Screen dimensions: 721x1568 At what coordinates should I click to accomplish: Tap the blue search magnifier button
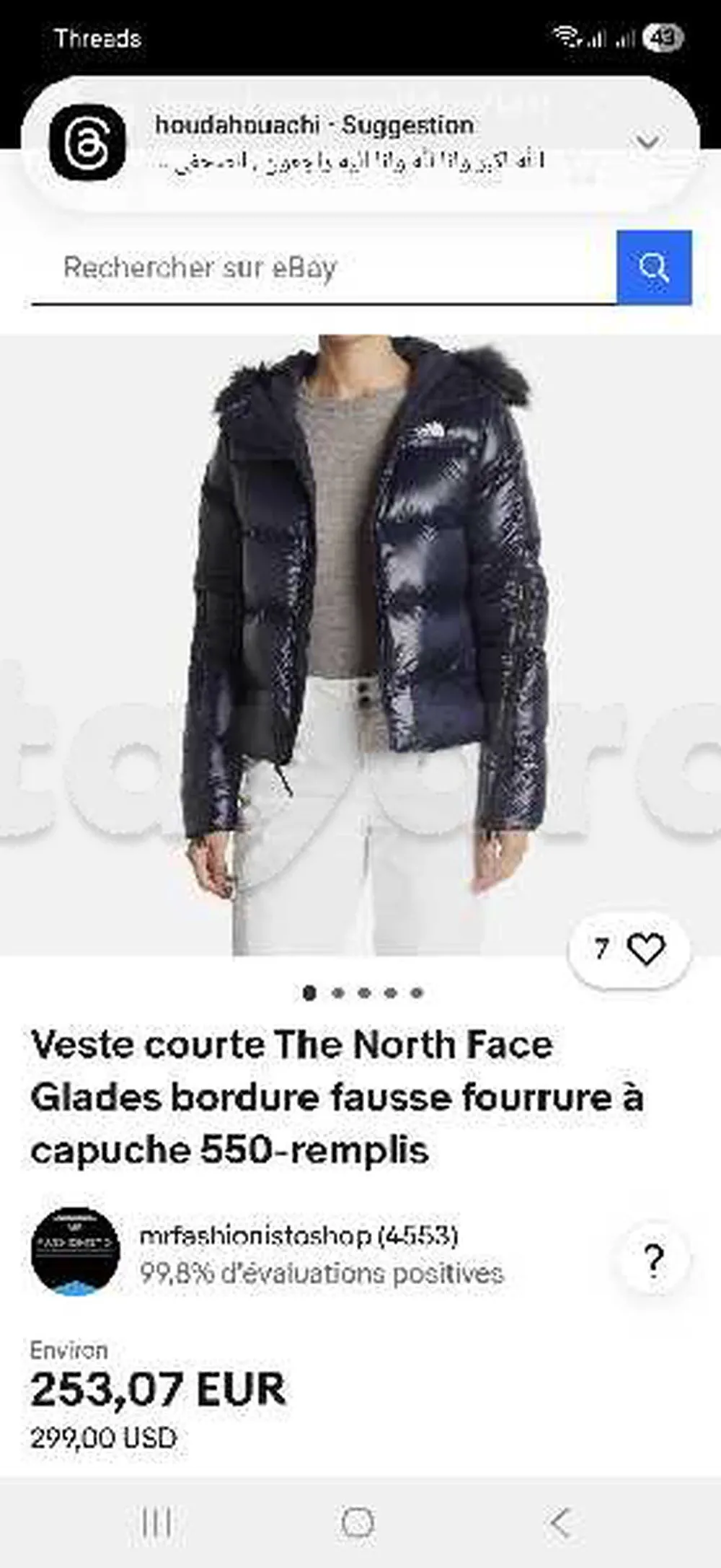654,268
